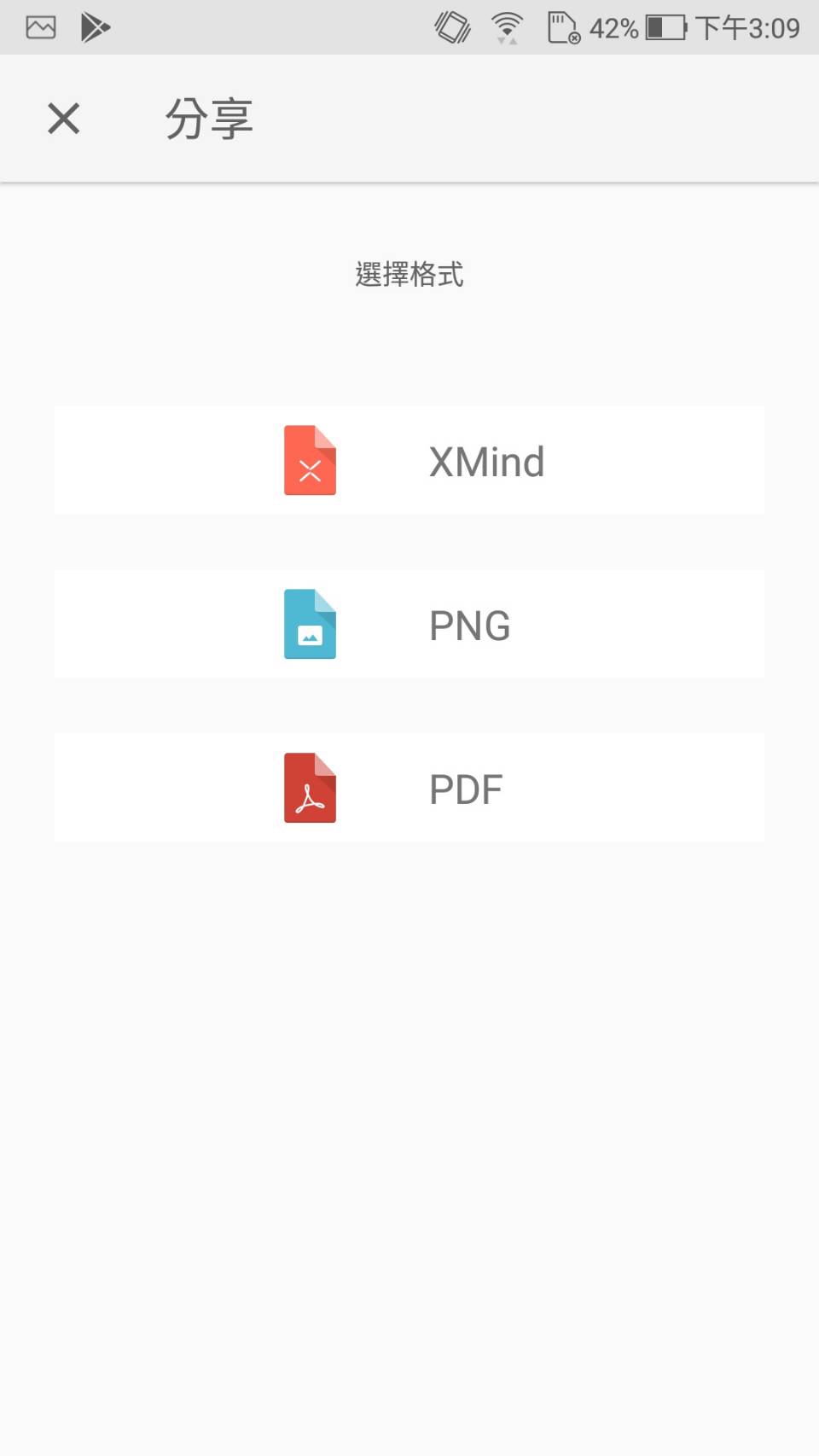The image size is (819, 1456).
Task: Share the file as PDF
Action: coord(409,788)
